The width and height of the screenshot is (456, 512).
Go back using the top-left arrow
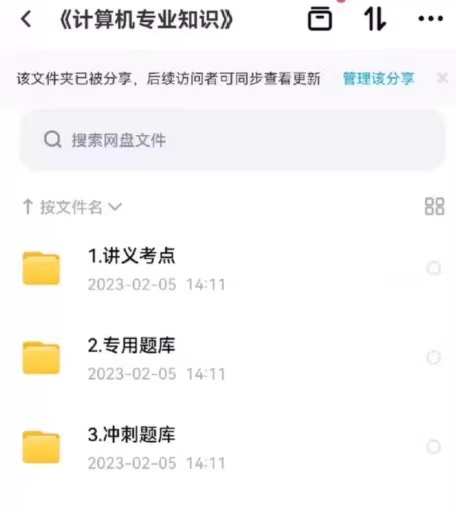tap(26, 19)
